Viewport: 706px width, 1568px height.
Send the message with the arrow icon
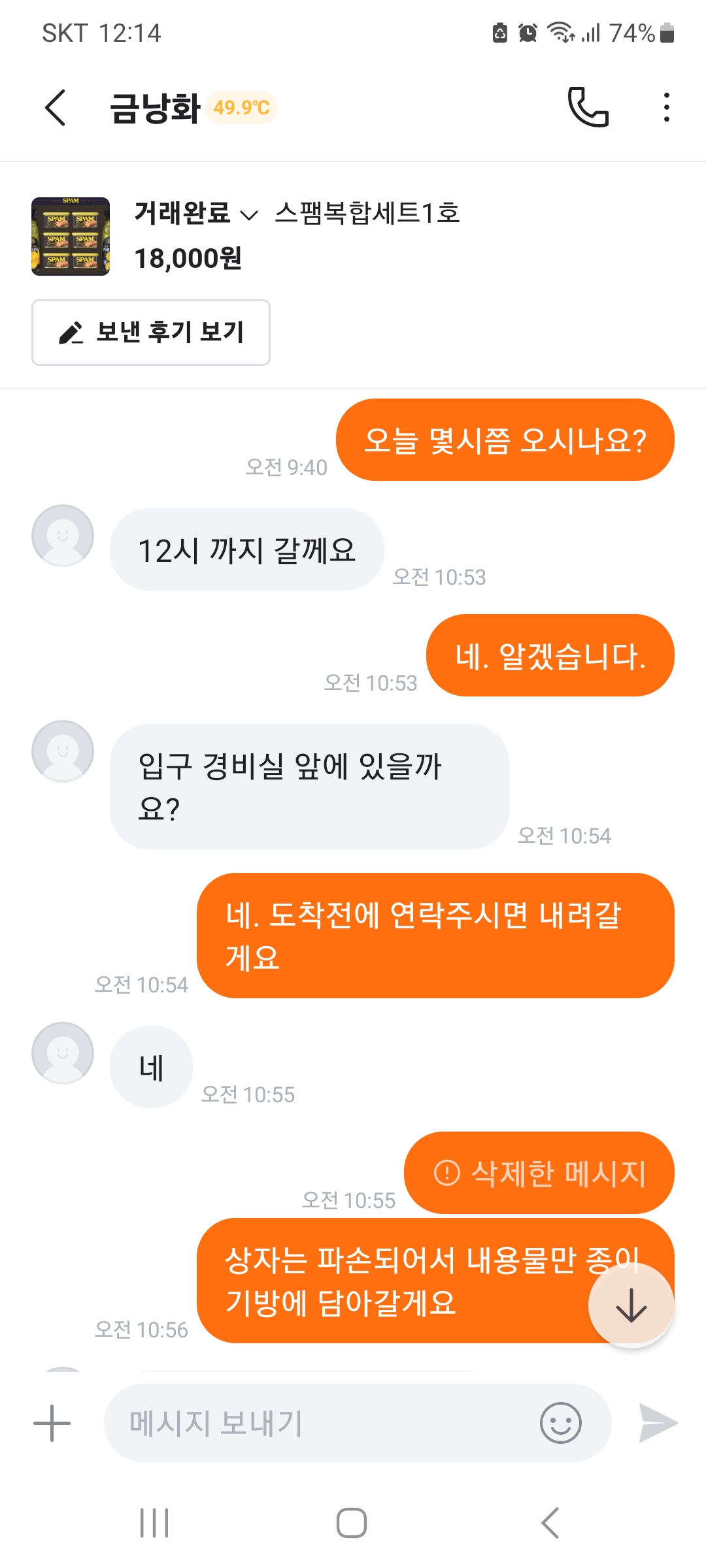(658, 1423)
